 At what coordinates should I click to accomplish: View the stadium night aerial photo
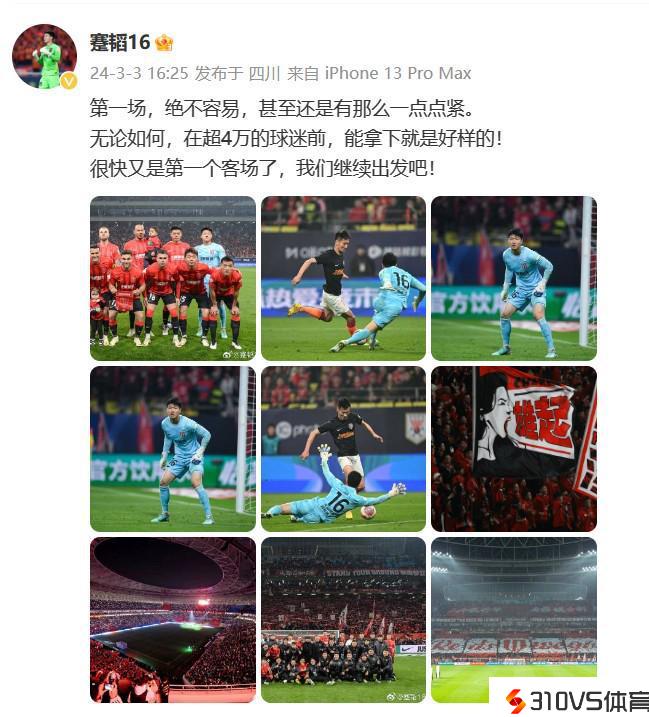point(172,619)
